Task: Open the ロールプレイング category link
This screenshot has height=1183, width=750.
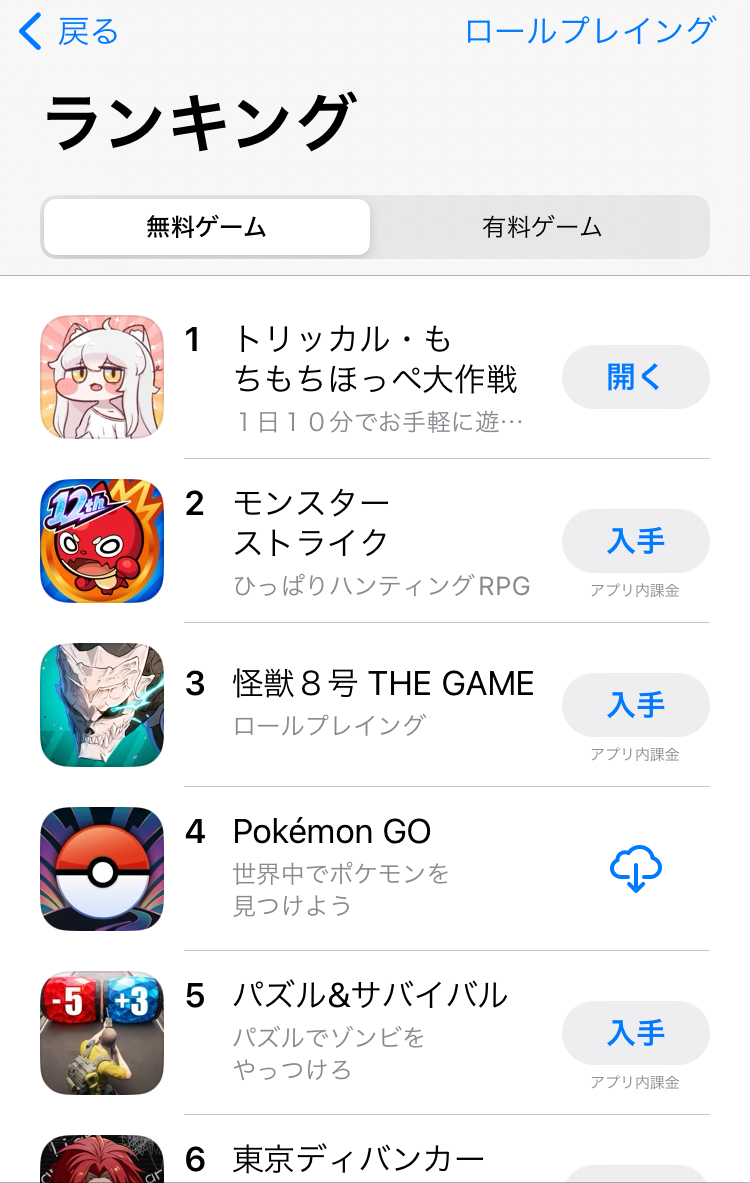Action: point(590,31)
